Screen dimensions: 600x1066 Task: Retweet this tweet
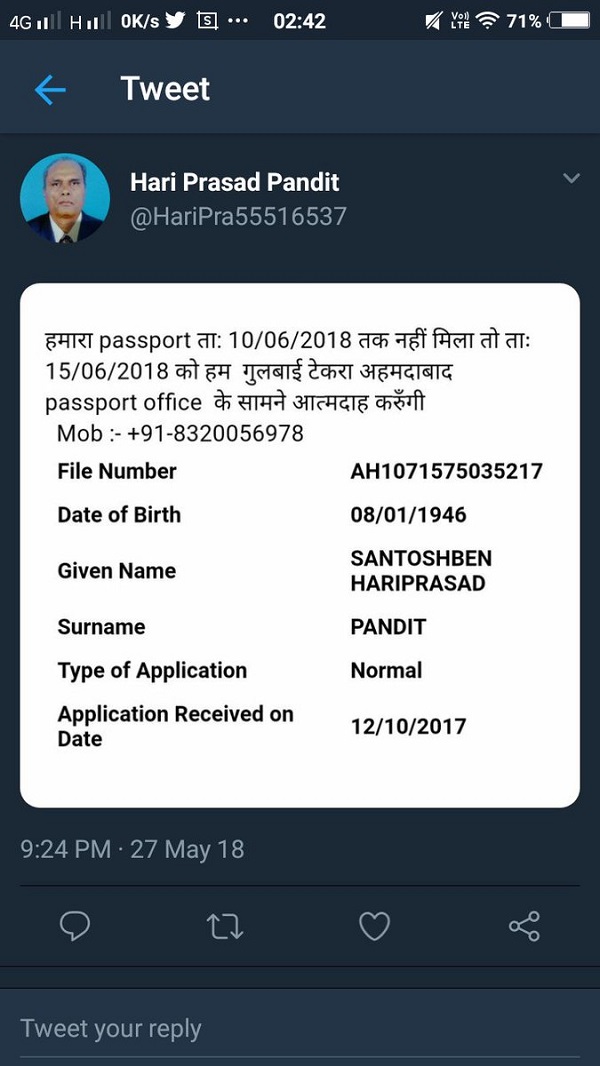[225, 927]
